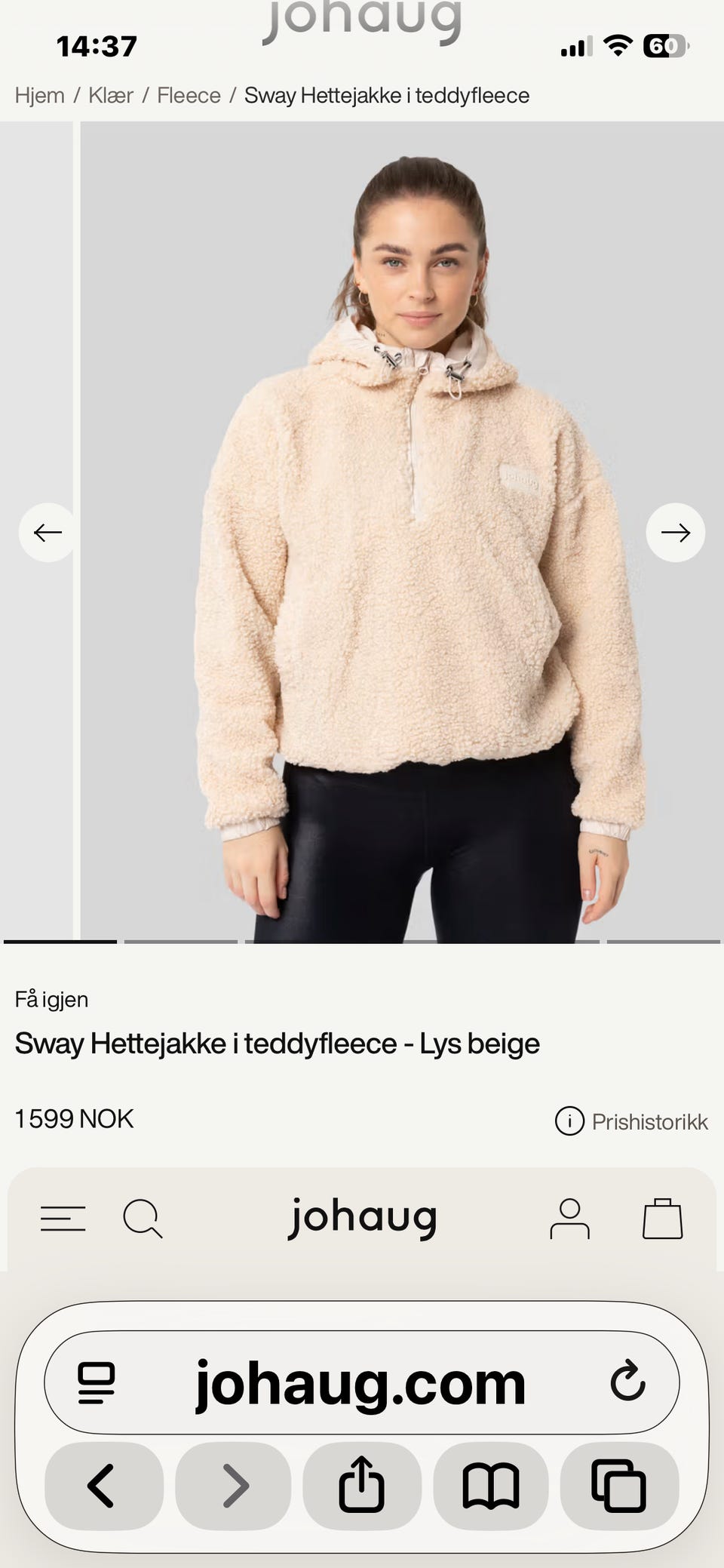Viewport: 724px width, 1568px height.
Task: Open the hamburger navigation menu
Action: click(x=63, y=1217)
